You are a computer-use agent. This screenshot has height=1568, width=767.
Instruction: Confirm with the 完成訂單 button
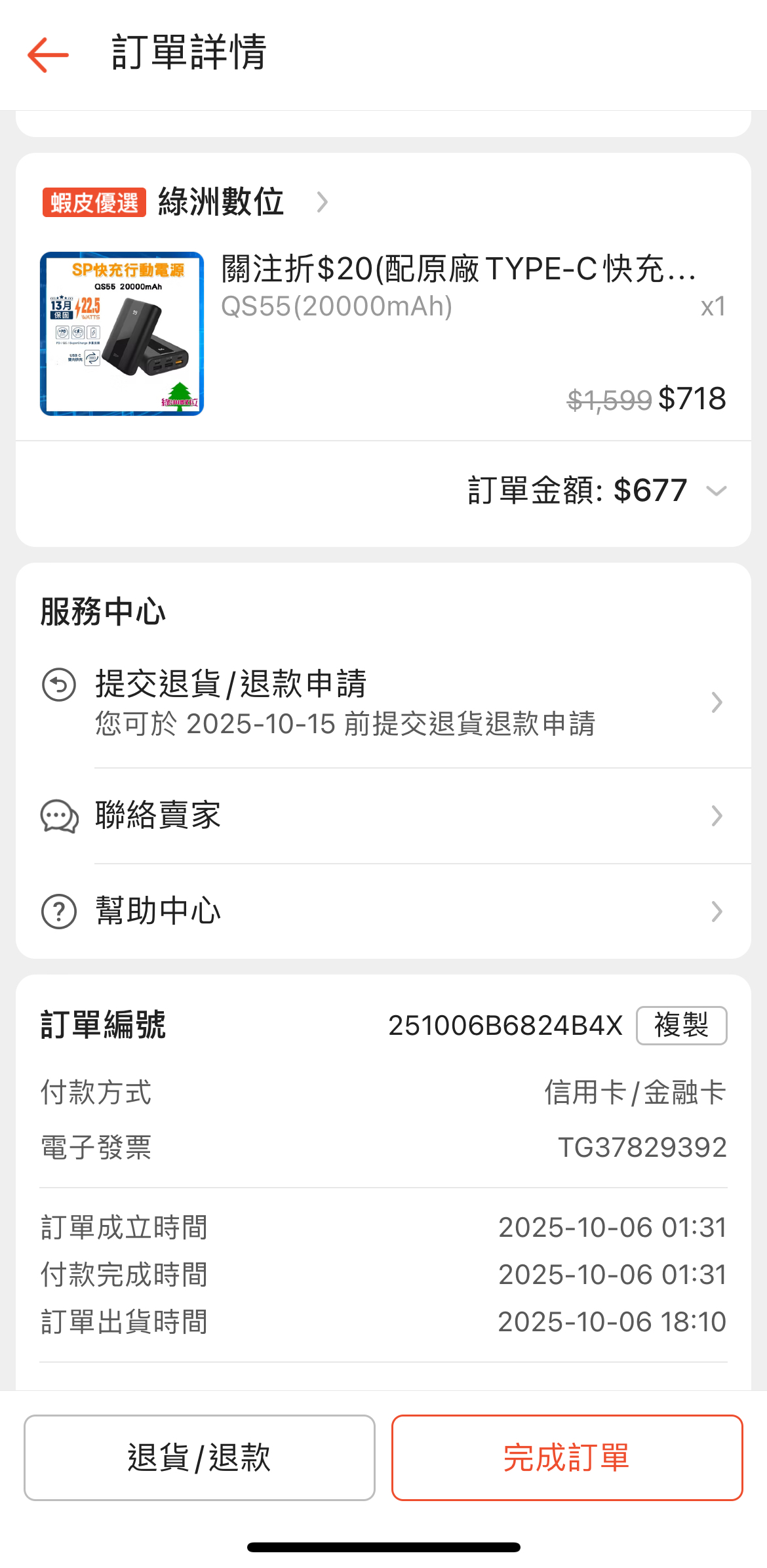(567, 1458)
